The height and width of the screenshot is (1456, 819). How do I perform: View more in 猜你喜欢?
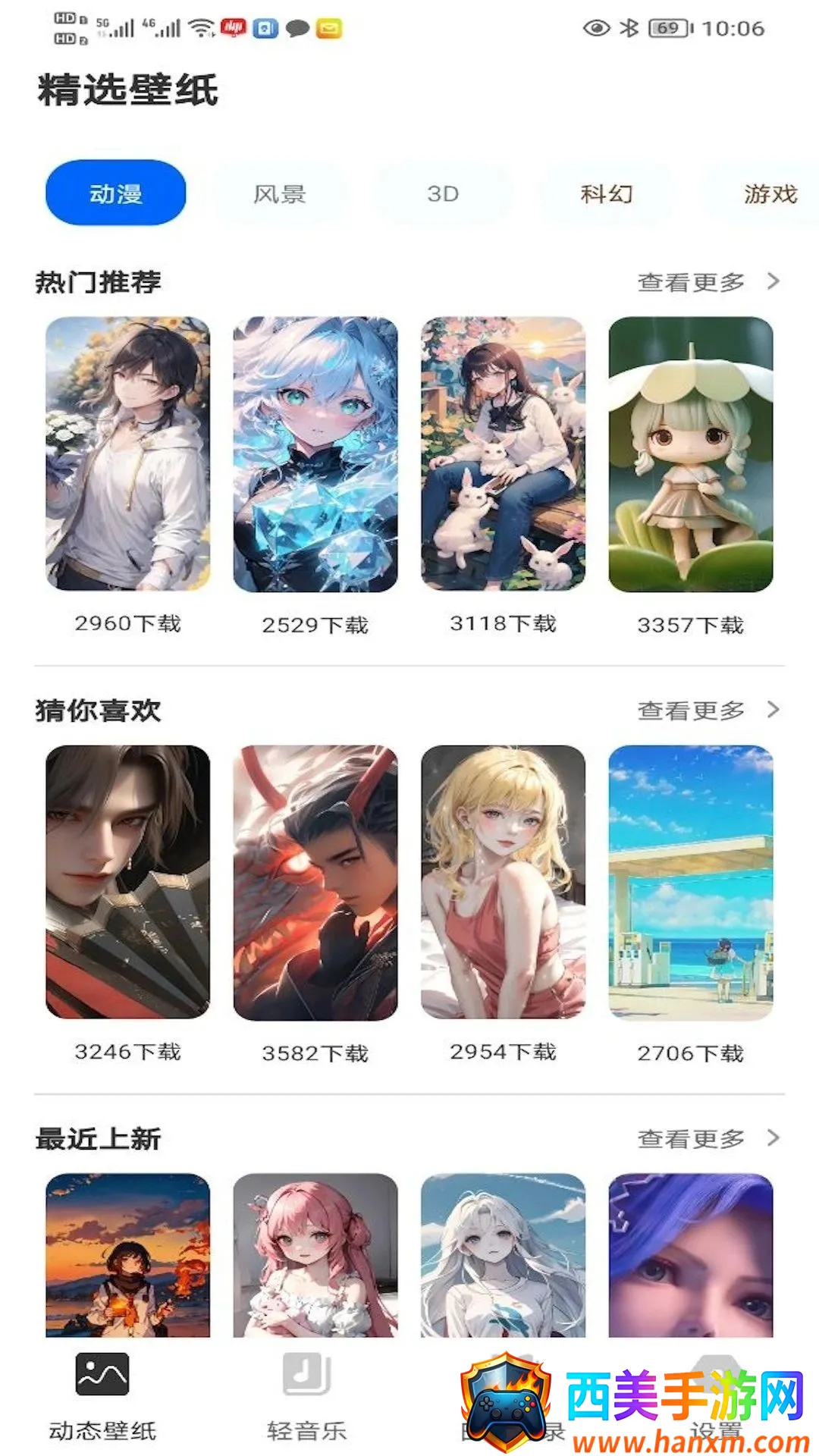pos(708,711)
